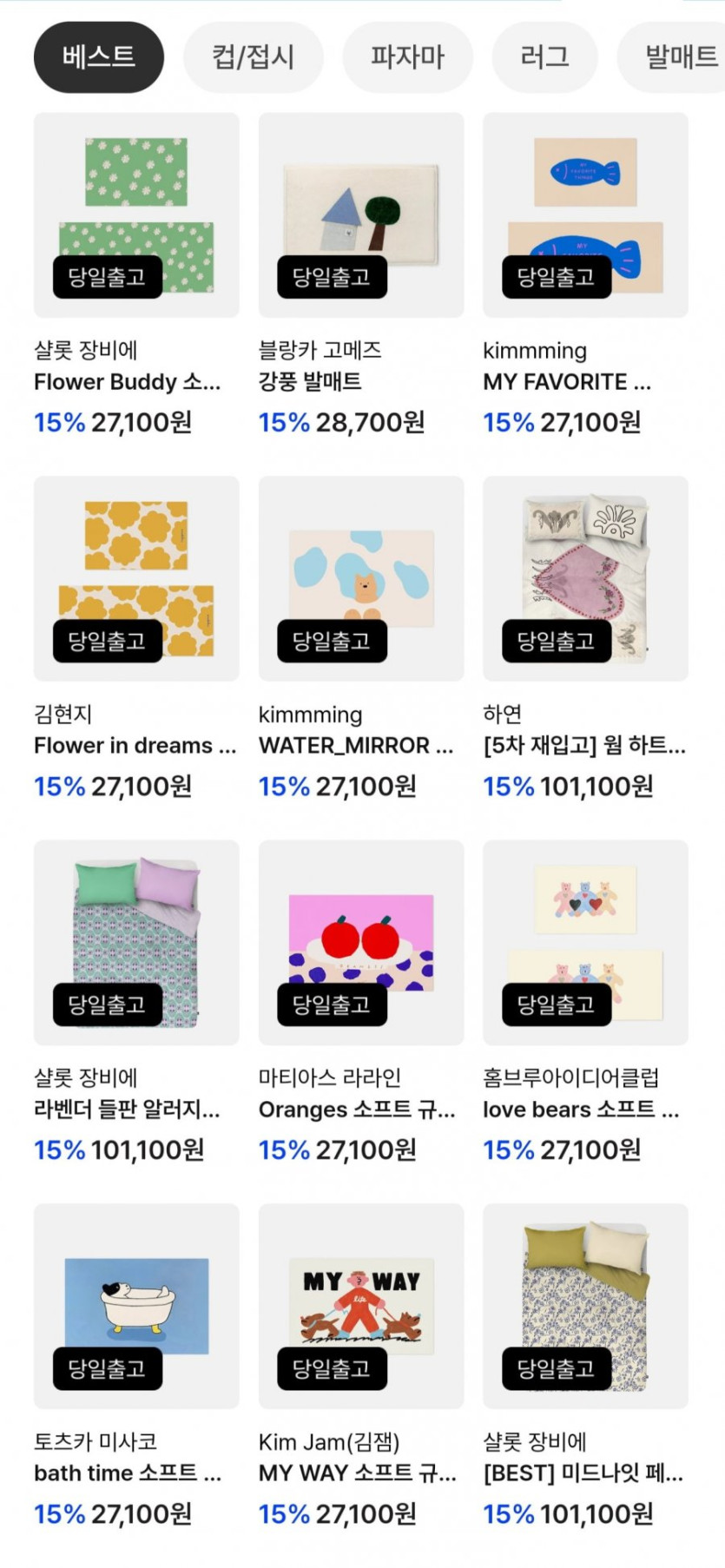Switch to the 파자마 category
This screenshot has height=1568, width=725.
click(x=407, y=57)
